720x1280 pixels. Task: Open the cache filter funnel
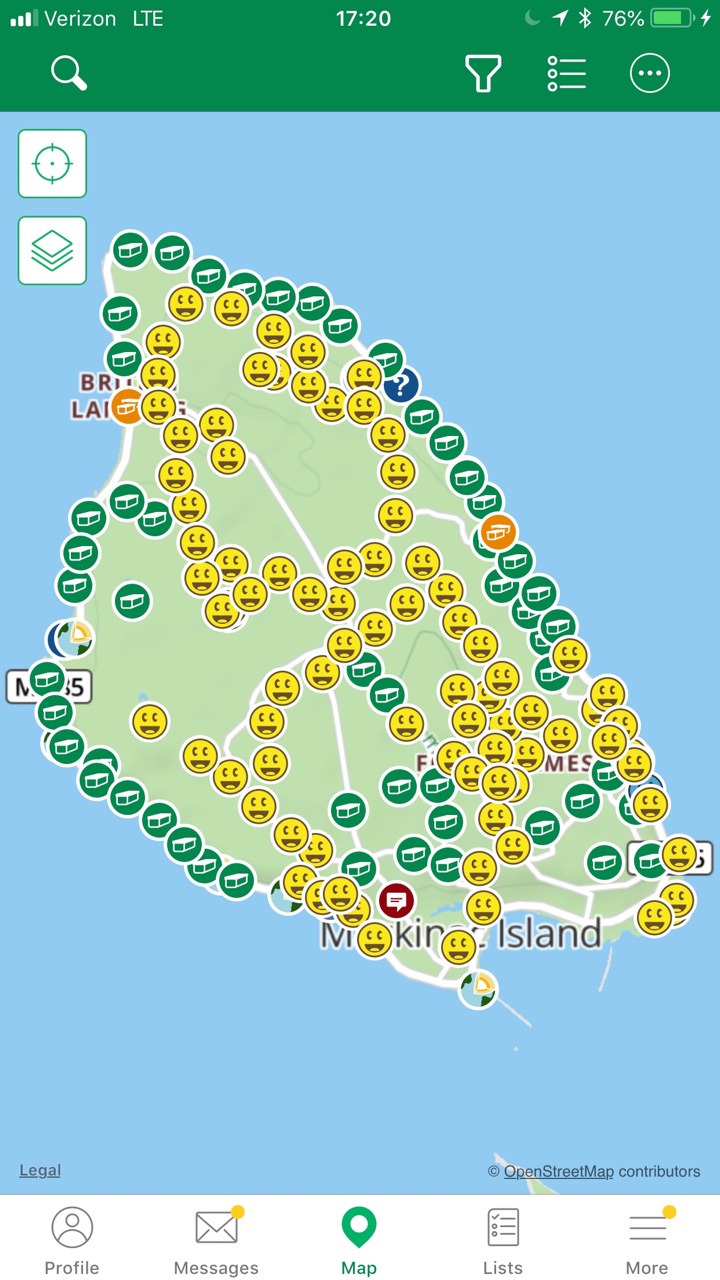[x=483, y=73]
